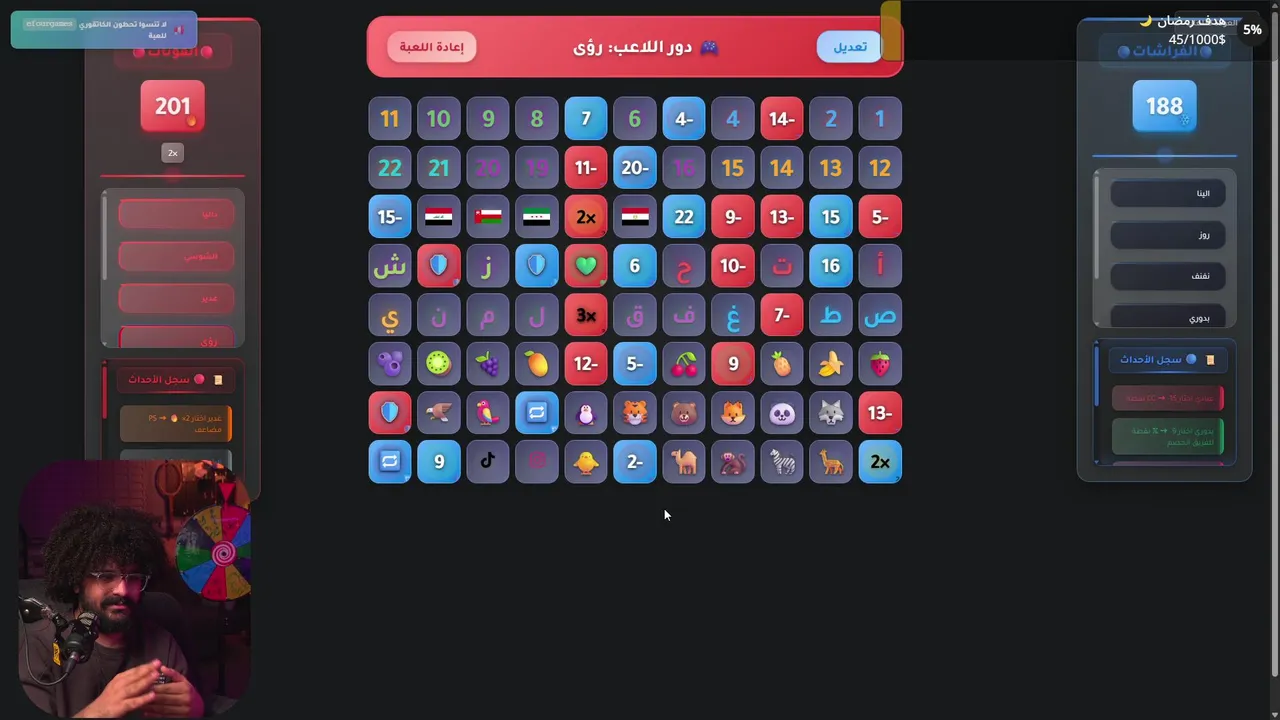Image resolution: width=1280 pixels, height=720 pixels.
Task: Pick the red 10- tile
Action: click(x=733, y=266)
